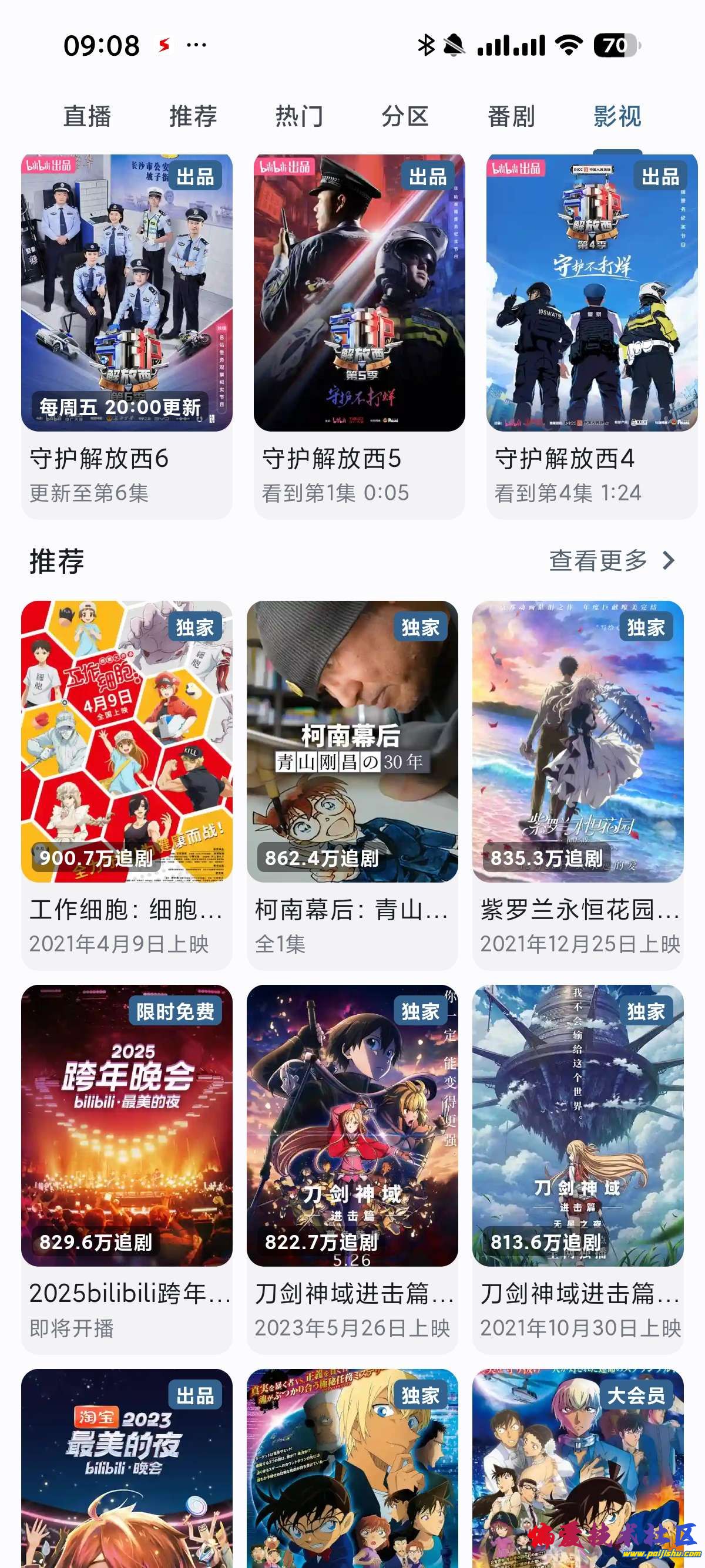Image resolution: width=705 pixels, height=1568 pixels.
Task: Select the 分区 tab
Action: click(x=405, y=116)
